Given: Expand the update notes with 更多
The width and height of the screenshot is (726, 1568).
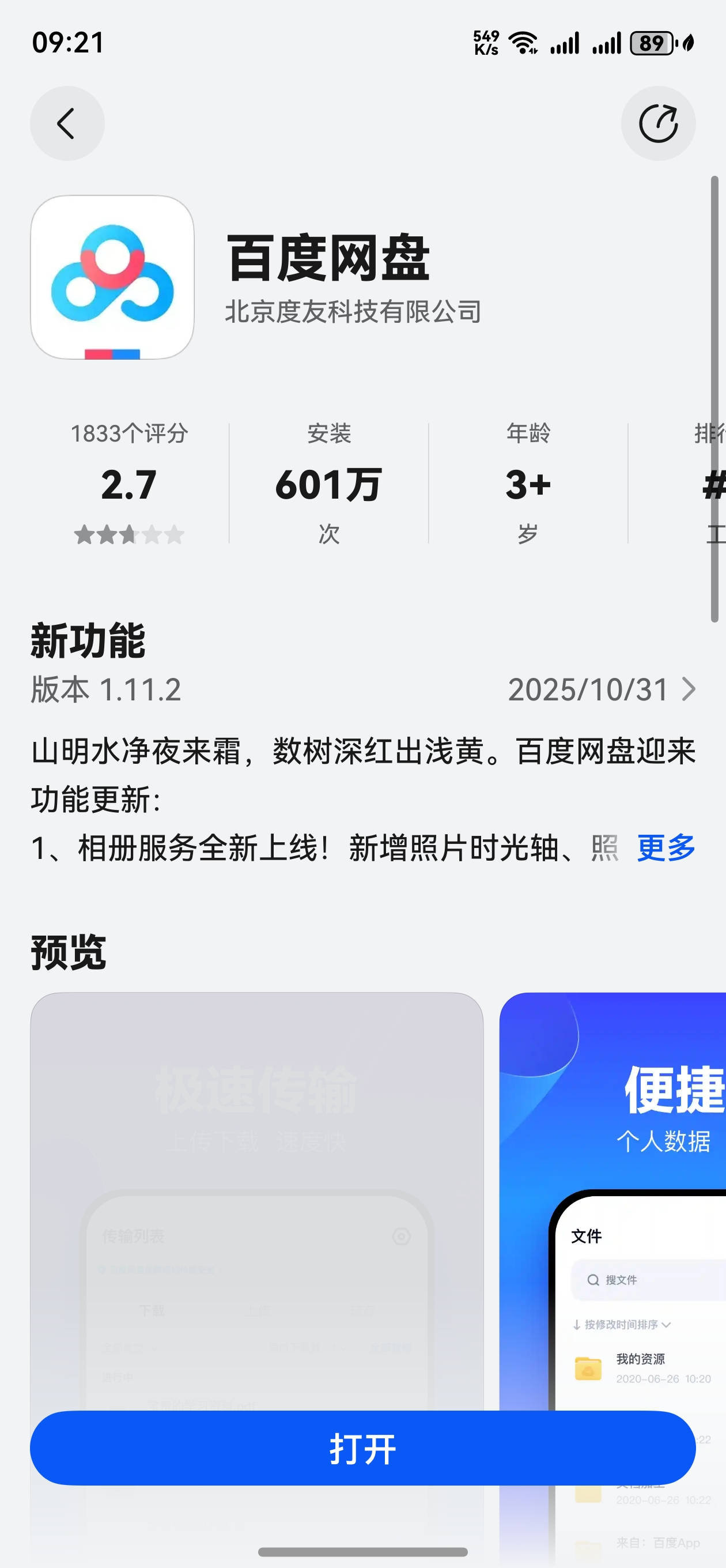Looking at the screenshot, I should coord(665,847).
